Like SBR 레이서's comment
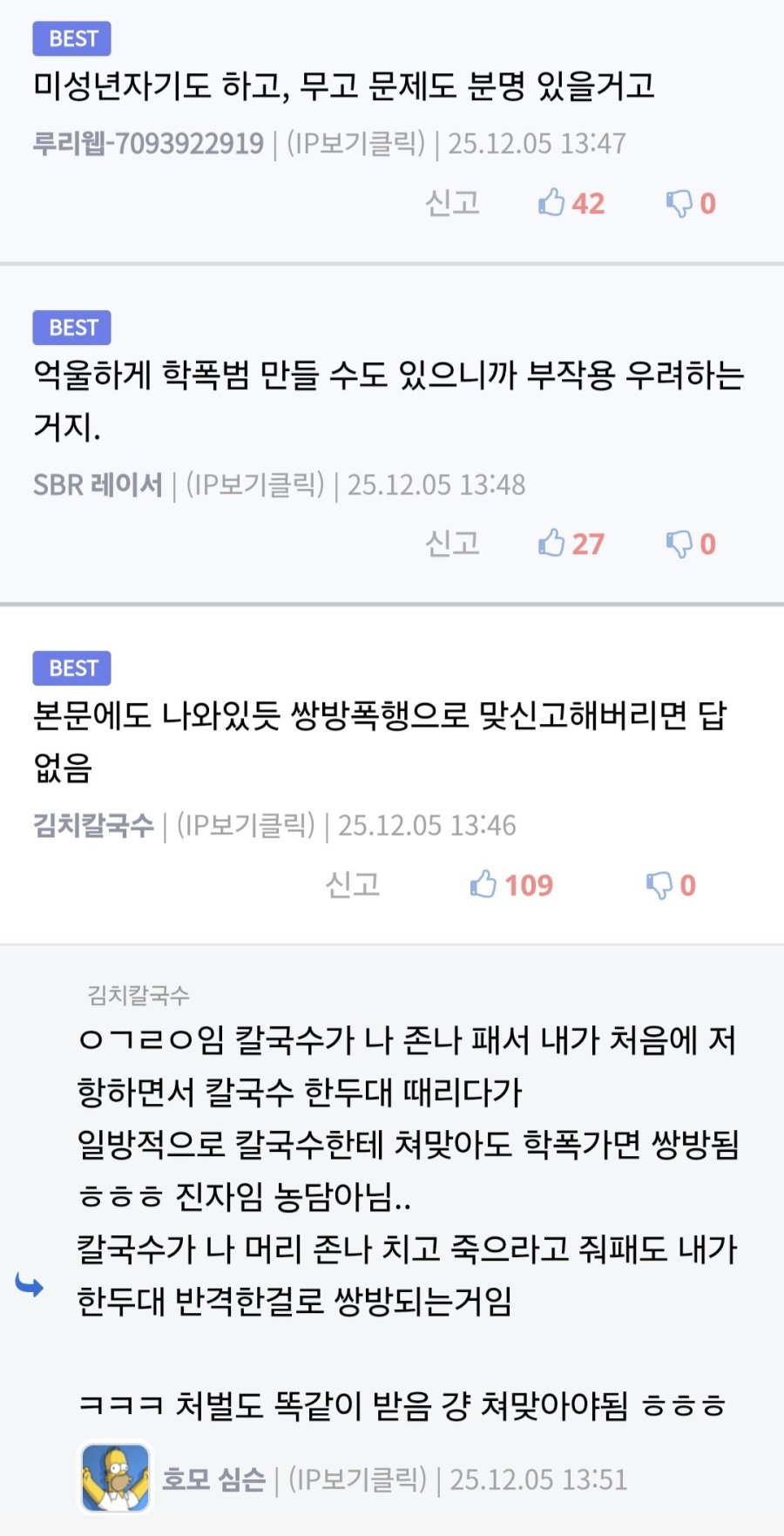This screenshot has height=1536, width=784. coord(571,544)
